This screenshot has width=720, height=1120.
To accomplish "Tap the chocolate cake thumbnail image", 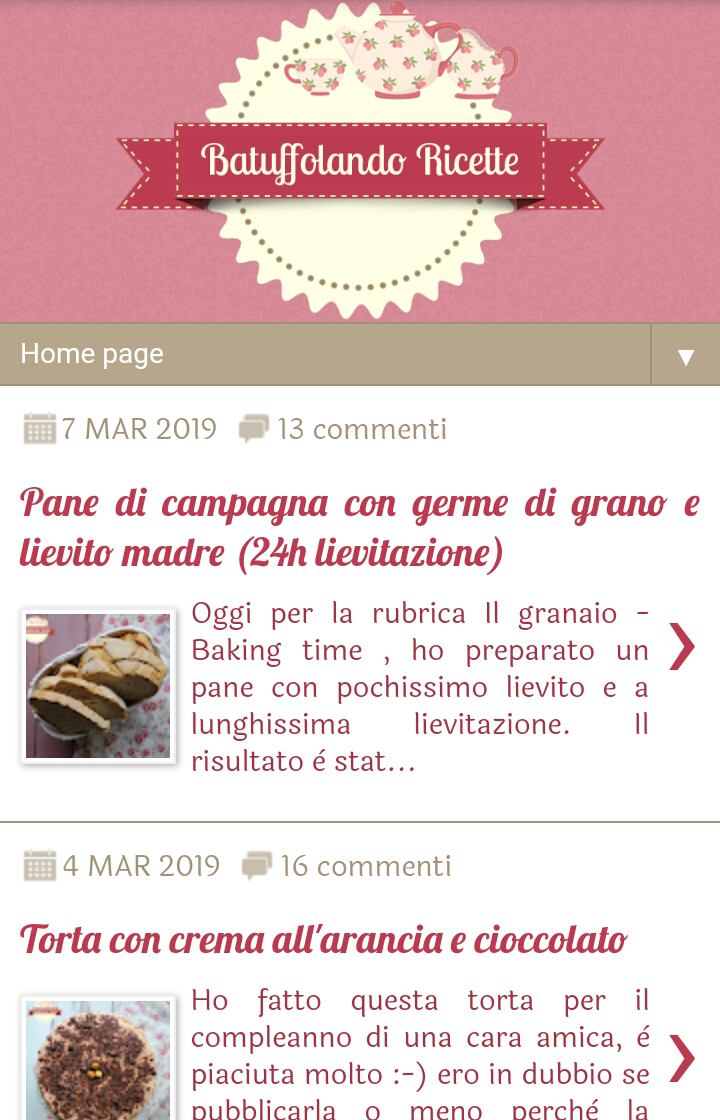I will pyautogui.click(x=98, y=1058).
